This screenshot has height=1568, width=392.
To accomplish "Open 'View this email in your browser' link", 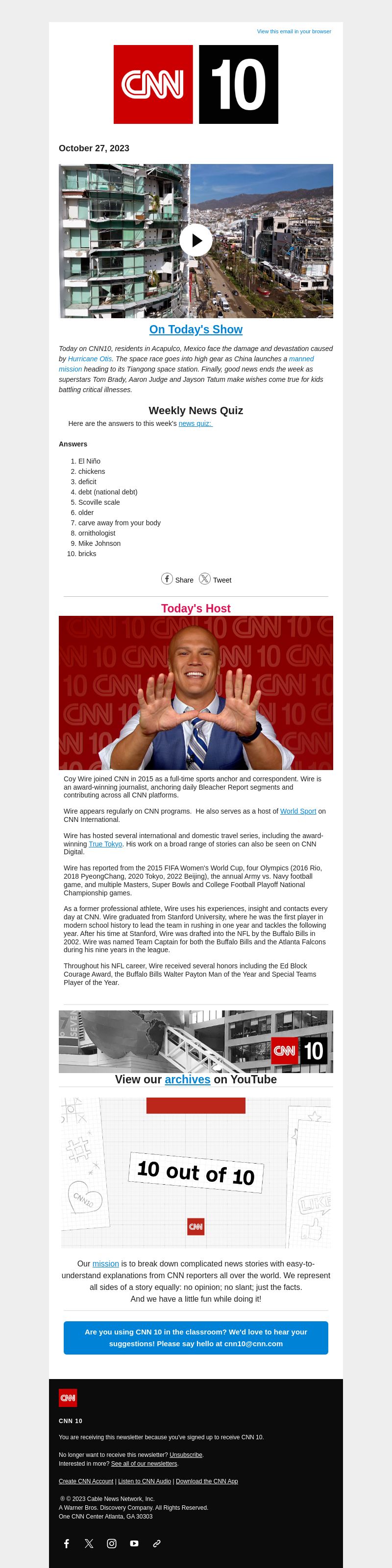I will (x=294, y=32).
